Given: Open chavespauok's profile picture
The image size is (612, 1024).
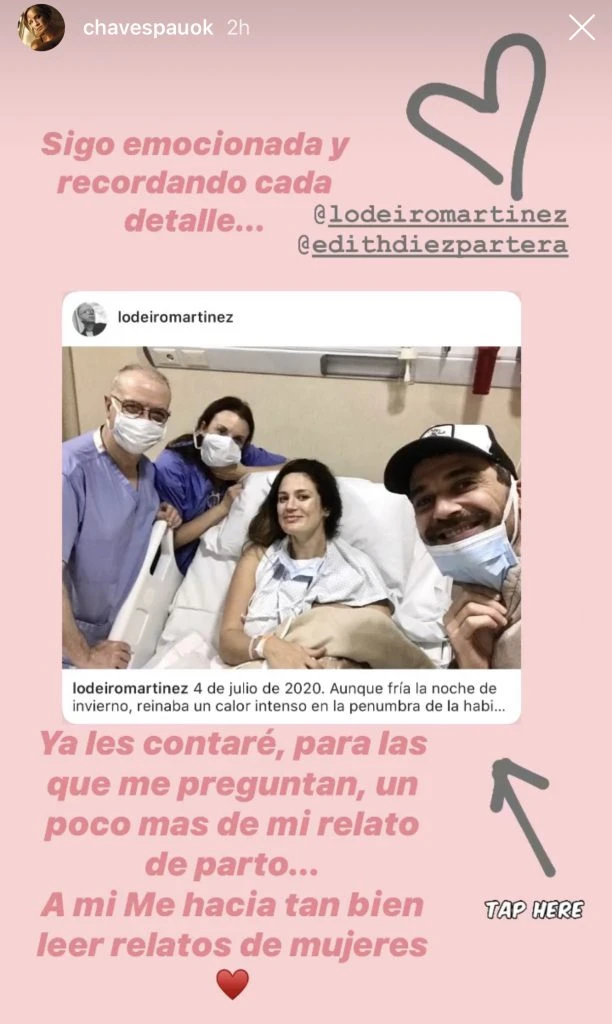Looking at the screenshot, I should pos(41,28).
